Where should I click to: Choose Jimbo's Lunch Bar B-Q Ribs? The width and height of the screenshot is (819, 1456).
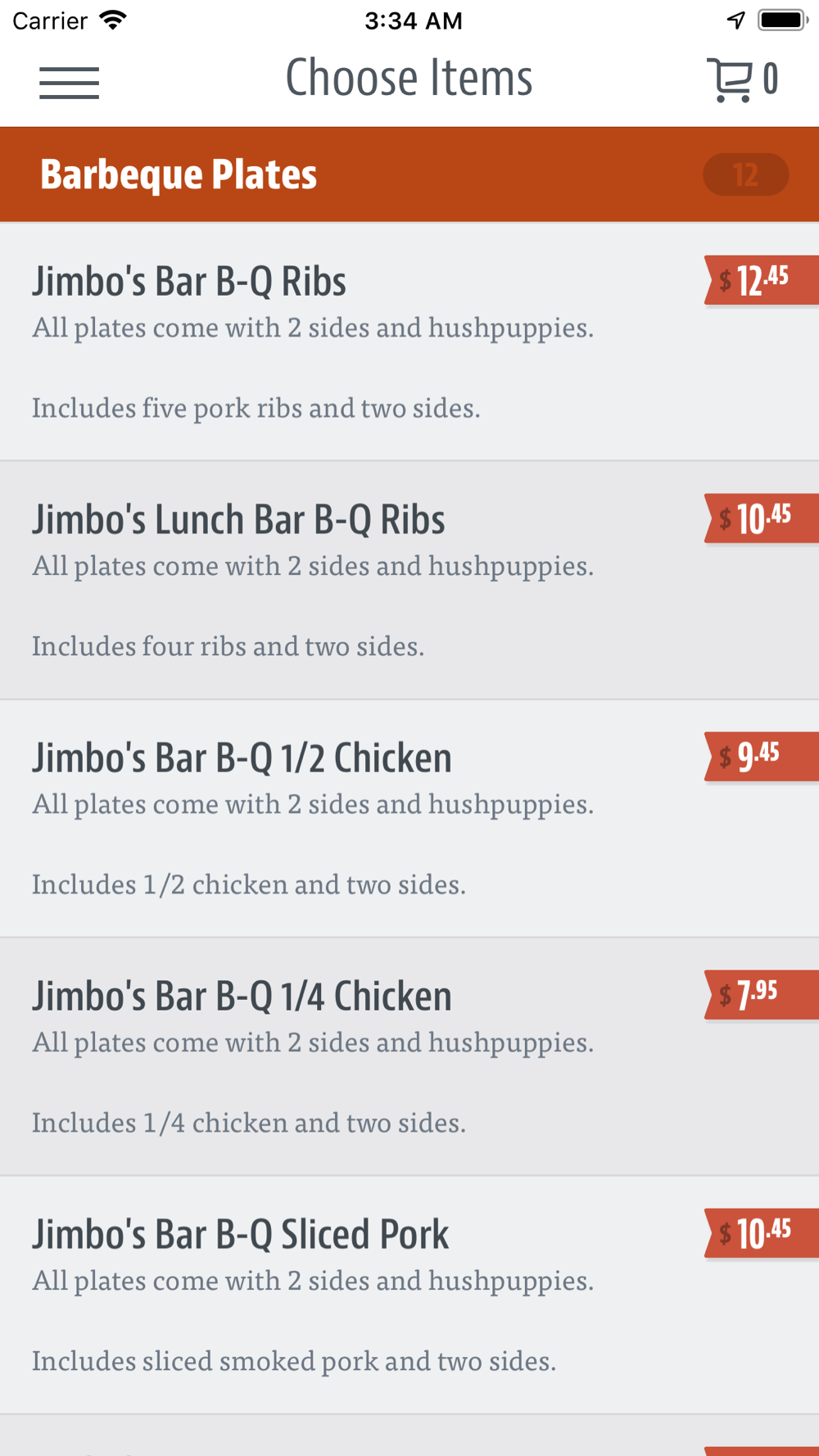409,581
